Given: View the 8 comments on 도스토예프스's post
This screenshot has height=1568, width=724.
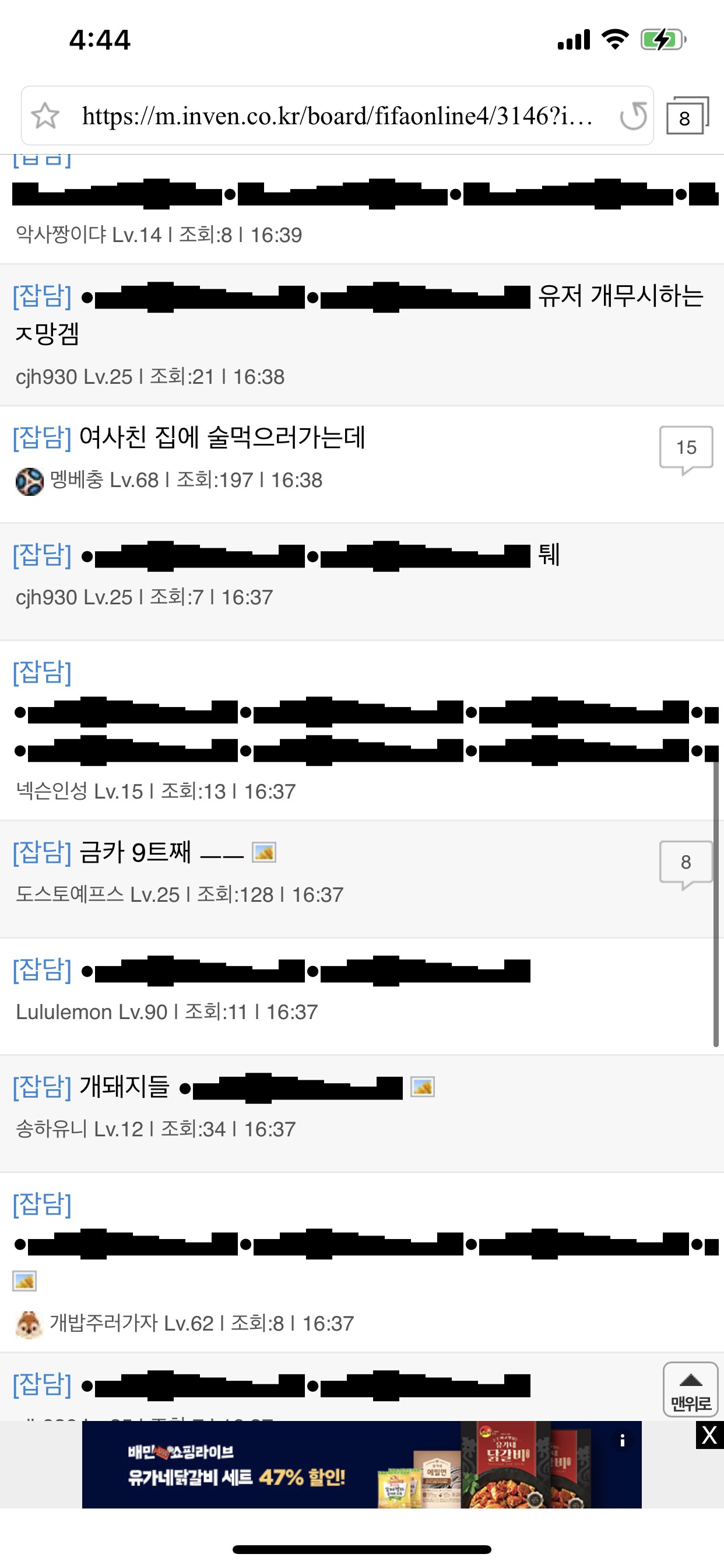Looking at the screenshot, I should [686, 864].
